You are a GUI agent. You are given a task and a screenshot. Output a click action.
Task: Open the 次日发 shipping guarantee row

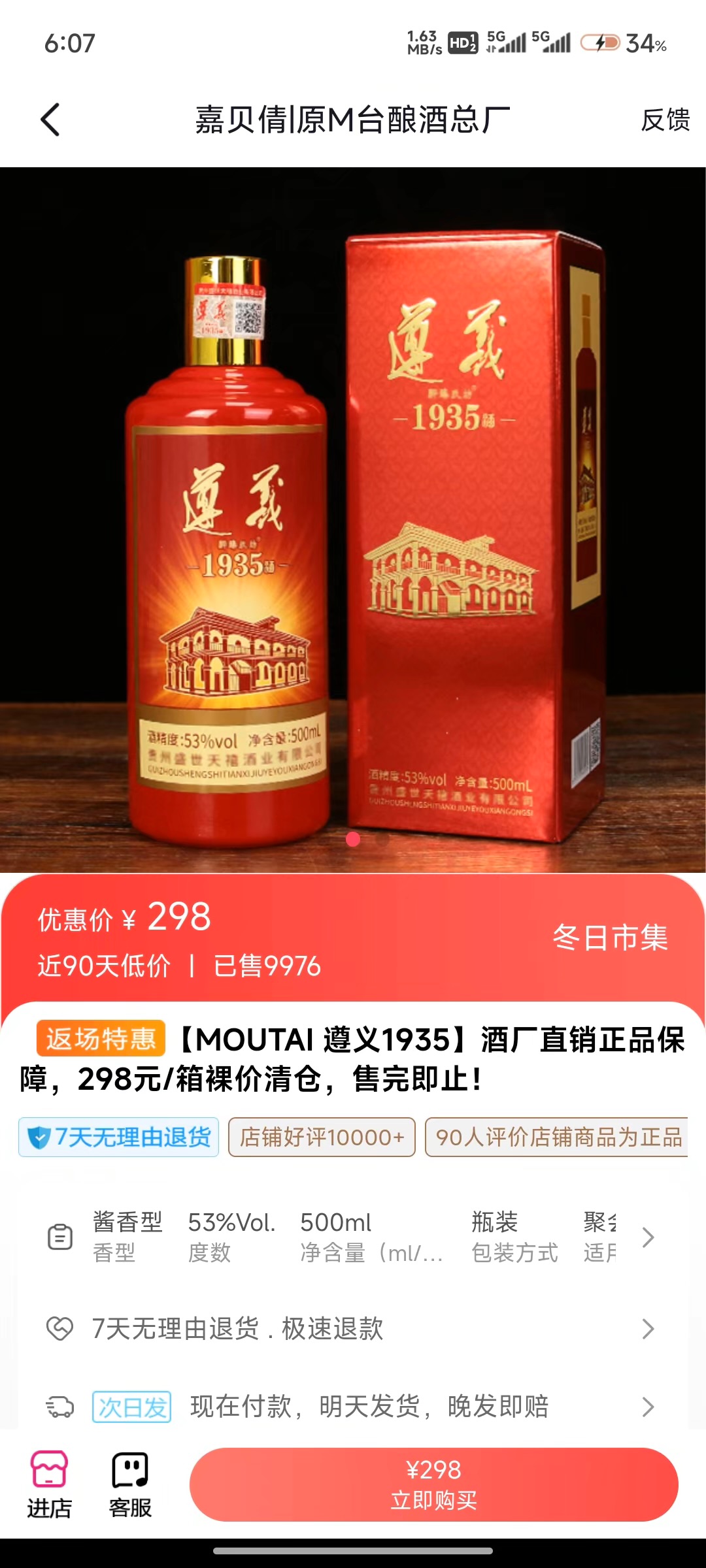click(x=353, y=1407)
